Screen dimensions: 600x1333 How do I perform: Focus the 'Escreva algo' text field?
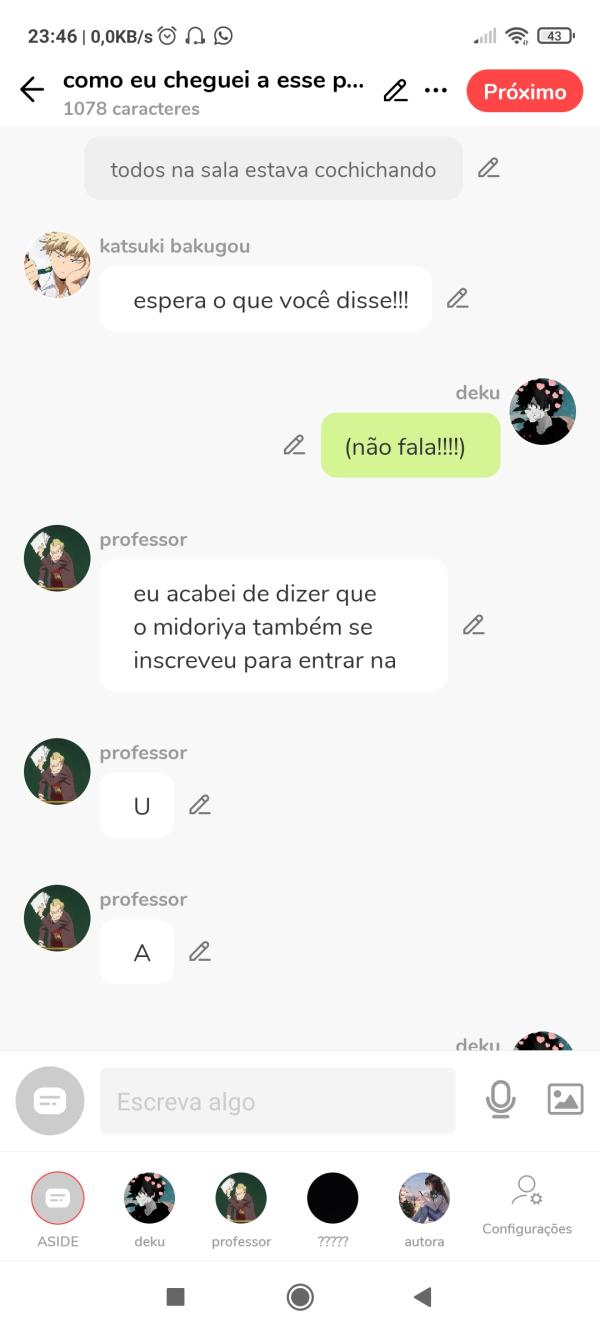click(x=277, y=1101)
